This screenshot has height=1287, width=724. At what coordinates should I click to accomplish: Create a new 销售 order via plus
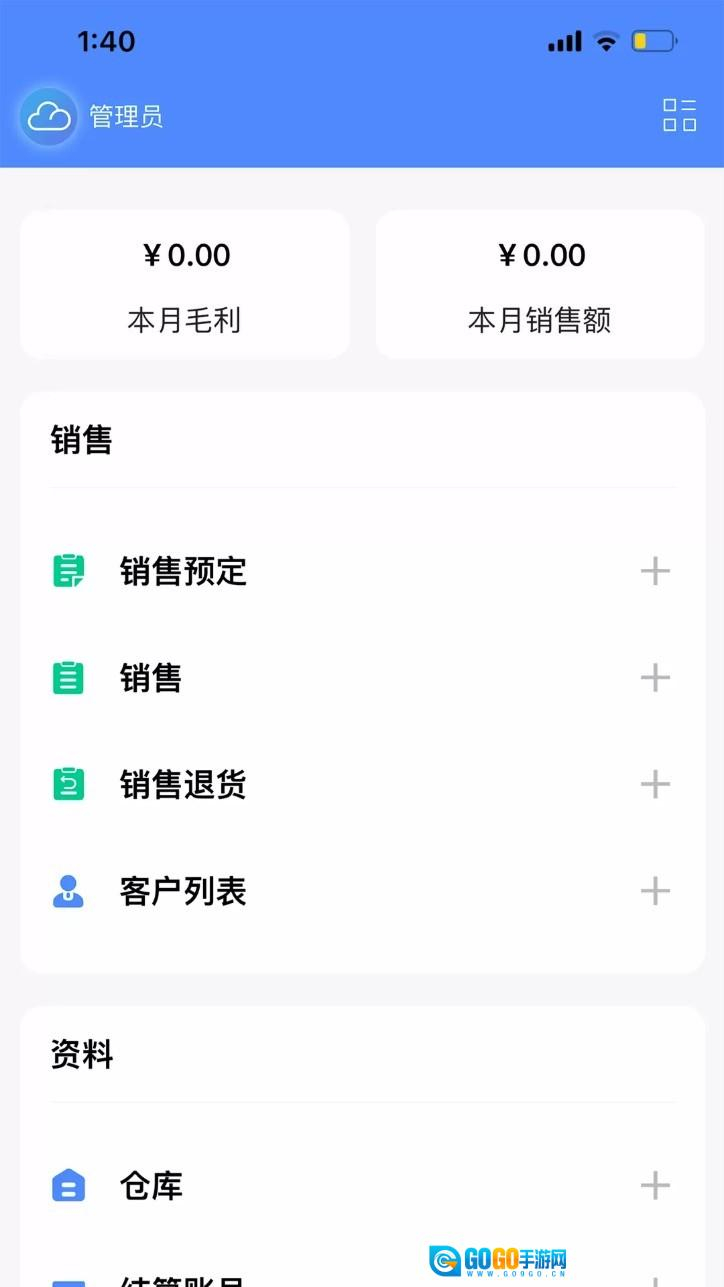point(655,678)
